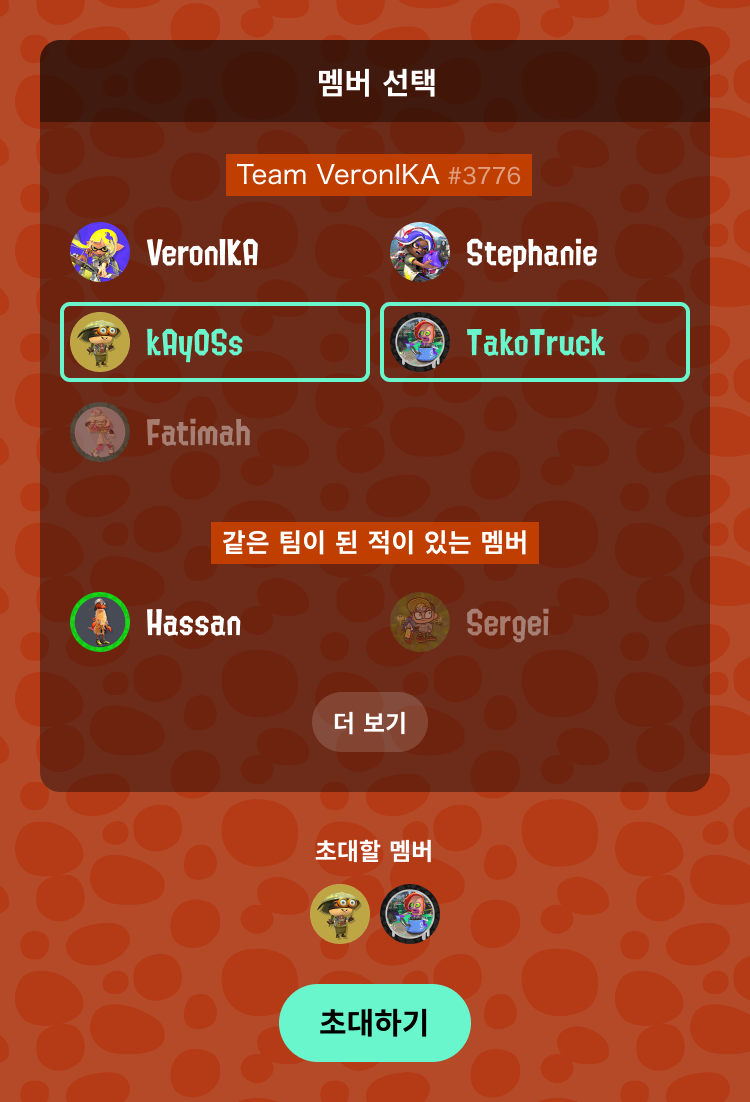Image resolution: width=750 pixels, height=1102 pixels.
Task: Remove kAyOSs avatar from 초대할 멤버
Action: click(340, 914)
